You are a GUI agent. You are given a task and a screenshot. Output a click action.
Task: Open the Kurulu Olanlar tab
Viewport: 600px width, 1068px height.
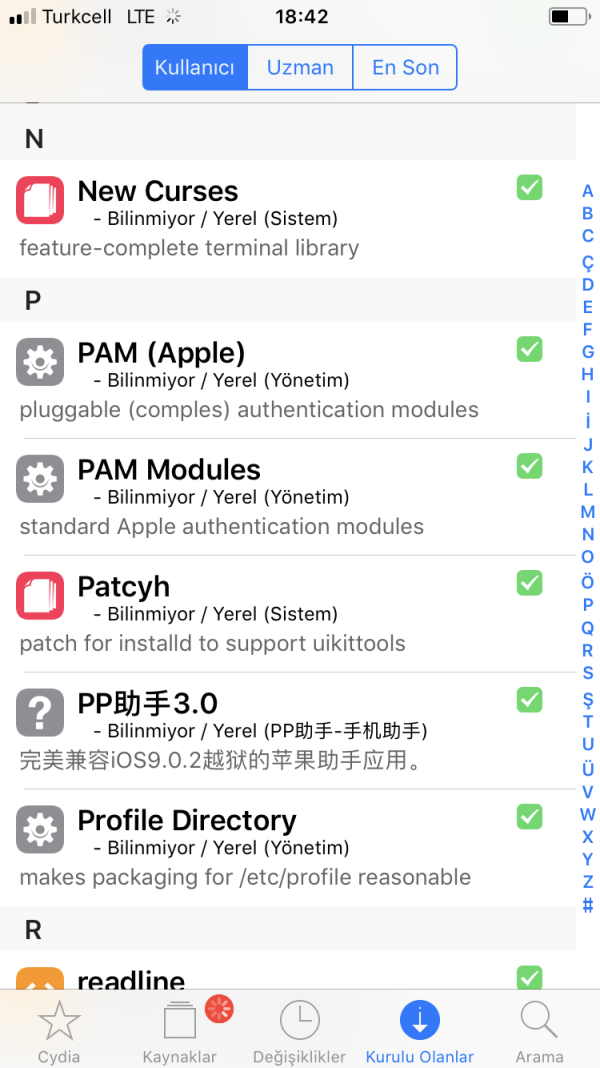tap(419, 1032)
